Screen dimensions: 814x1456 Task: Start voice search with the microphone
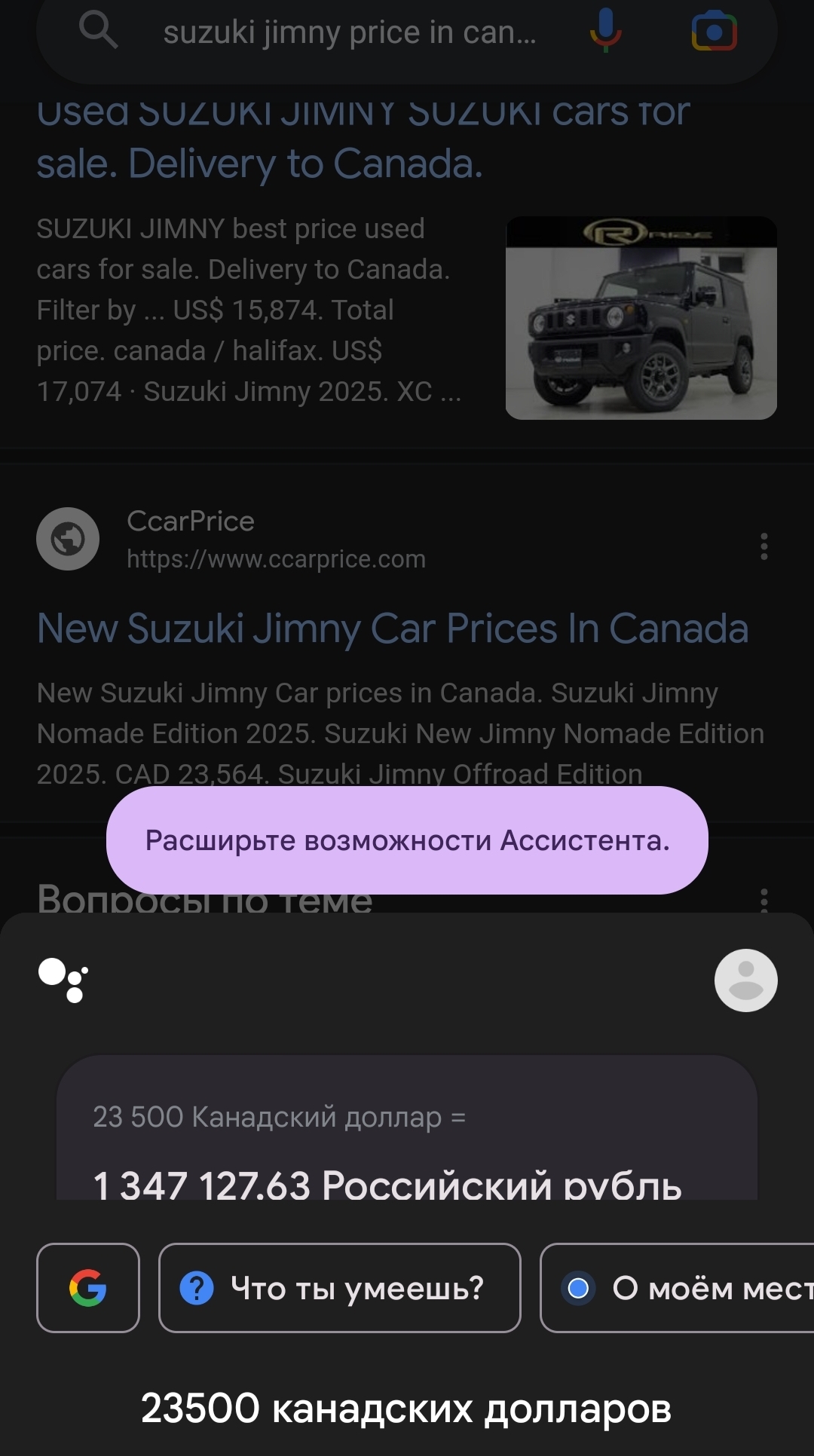[605, 32]
